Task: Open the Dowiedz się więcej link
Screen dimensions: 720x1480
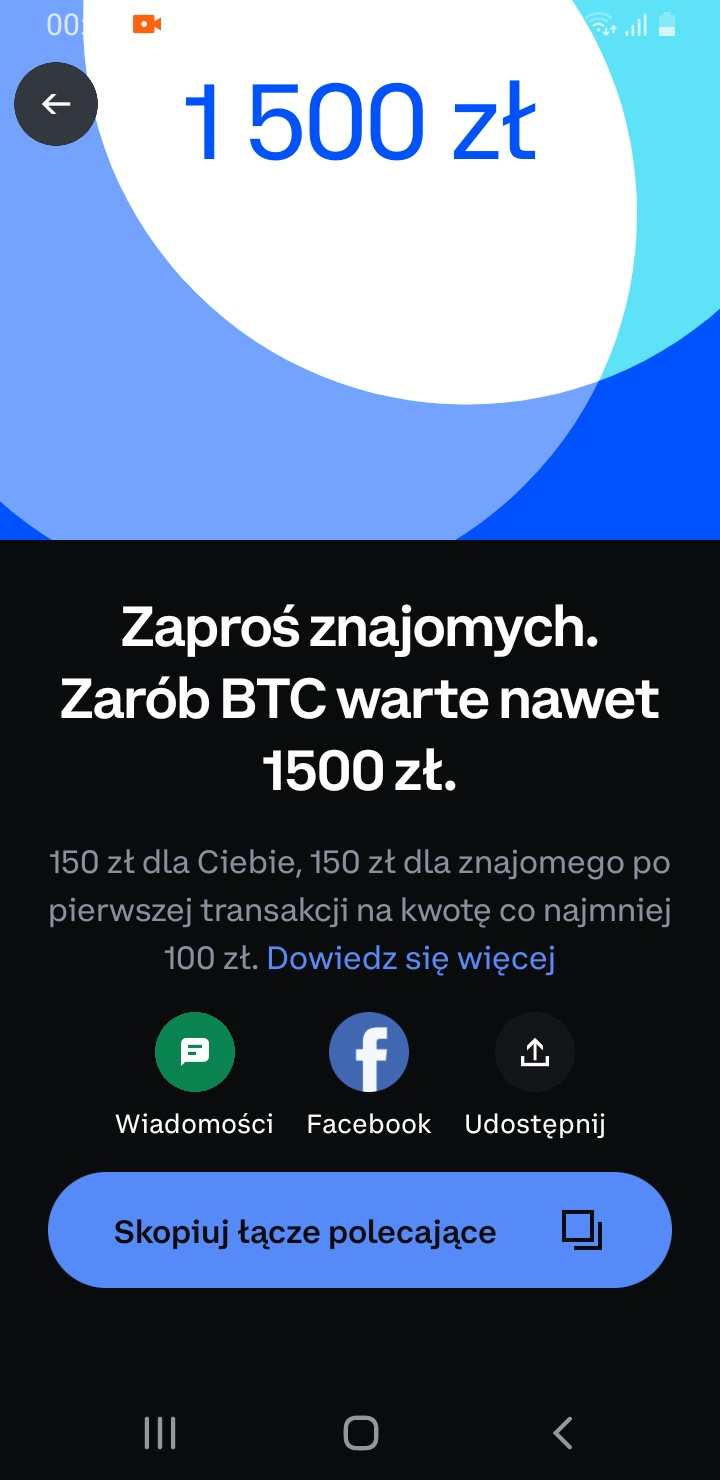Action: 411,958
